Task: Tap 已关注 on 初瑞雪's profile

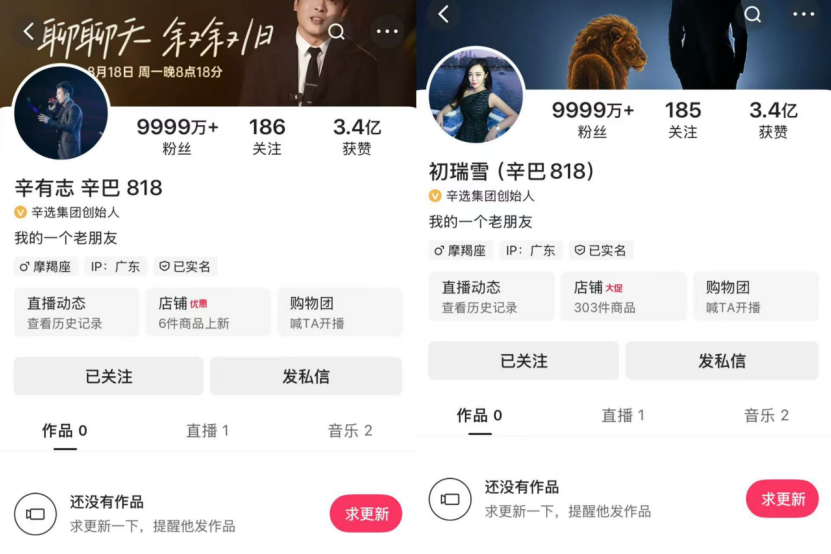Action: (x=524, y=361)
